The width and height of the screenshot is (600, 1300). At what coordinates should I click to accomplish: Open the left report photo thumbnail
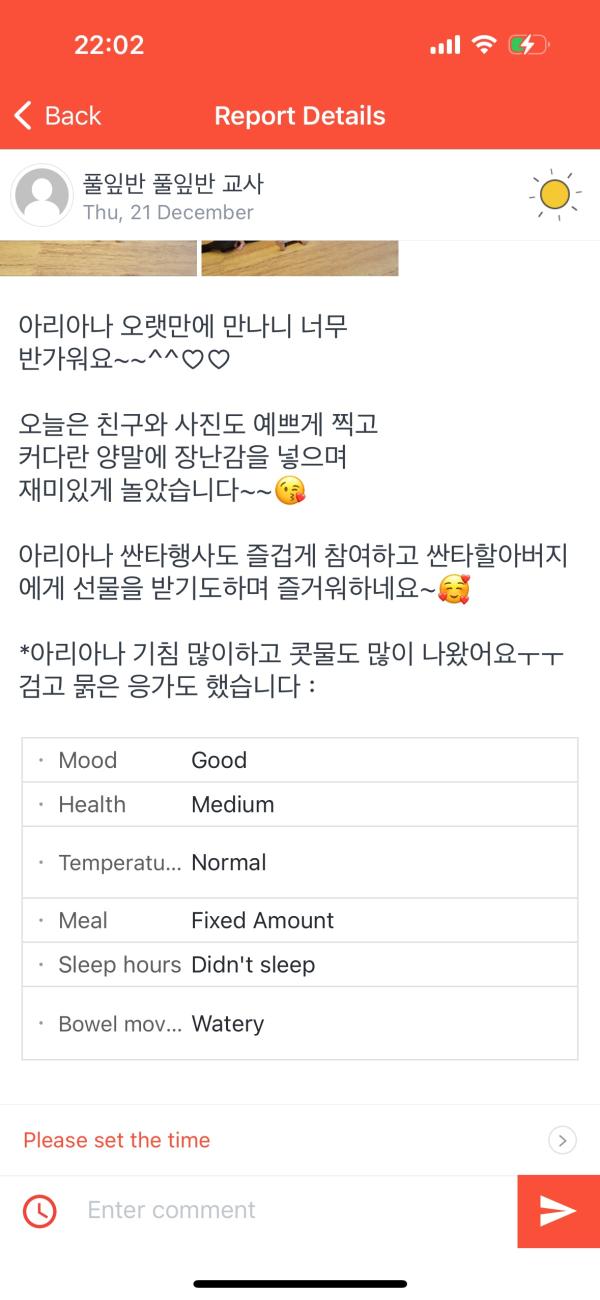[98, 258]
